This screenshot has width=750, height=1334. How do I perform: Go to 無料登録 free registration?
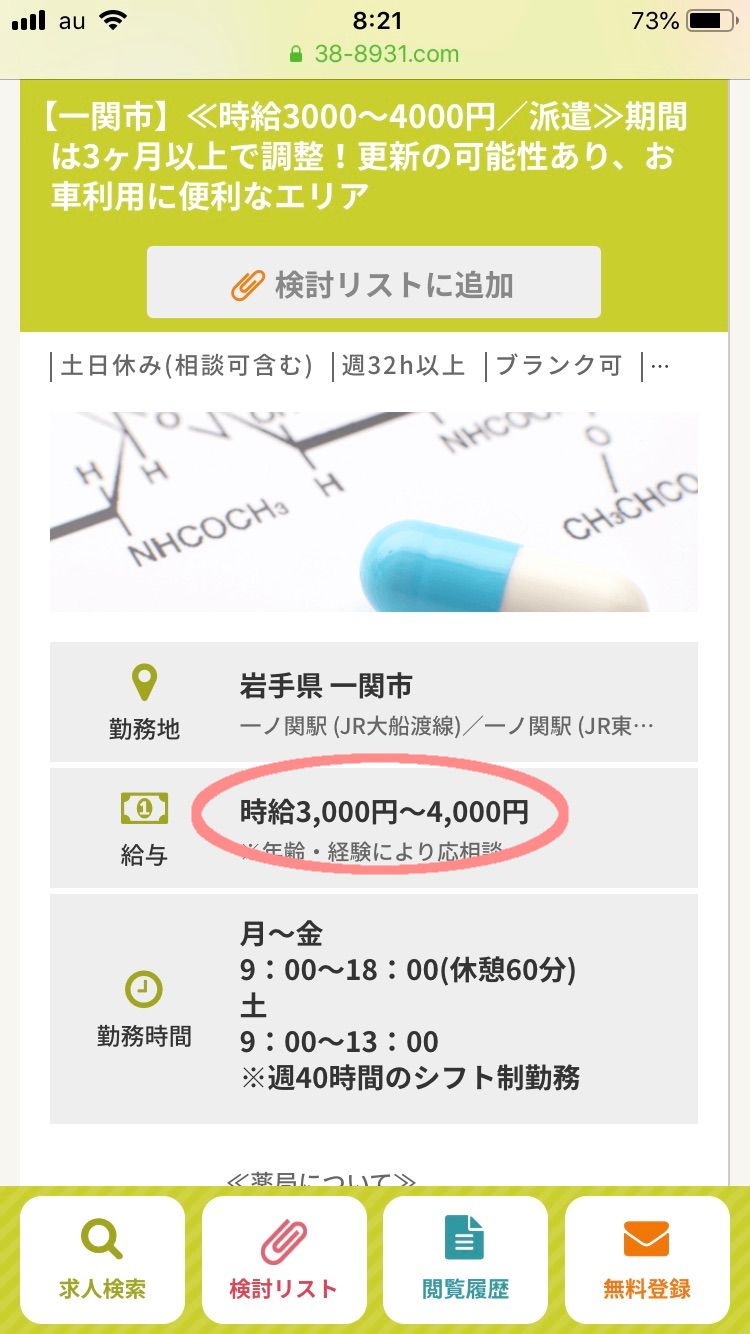[647, 1260]
